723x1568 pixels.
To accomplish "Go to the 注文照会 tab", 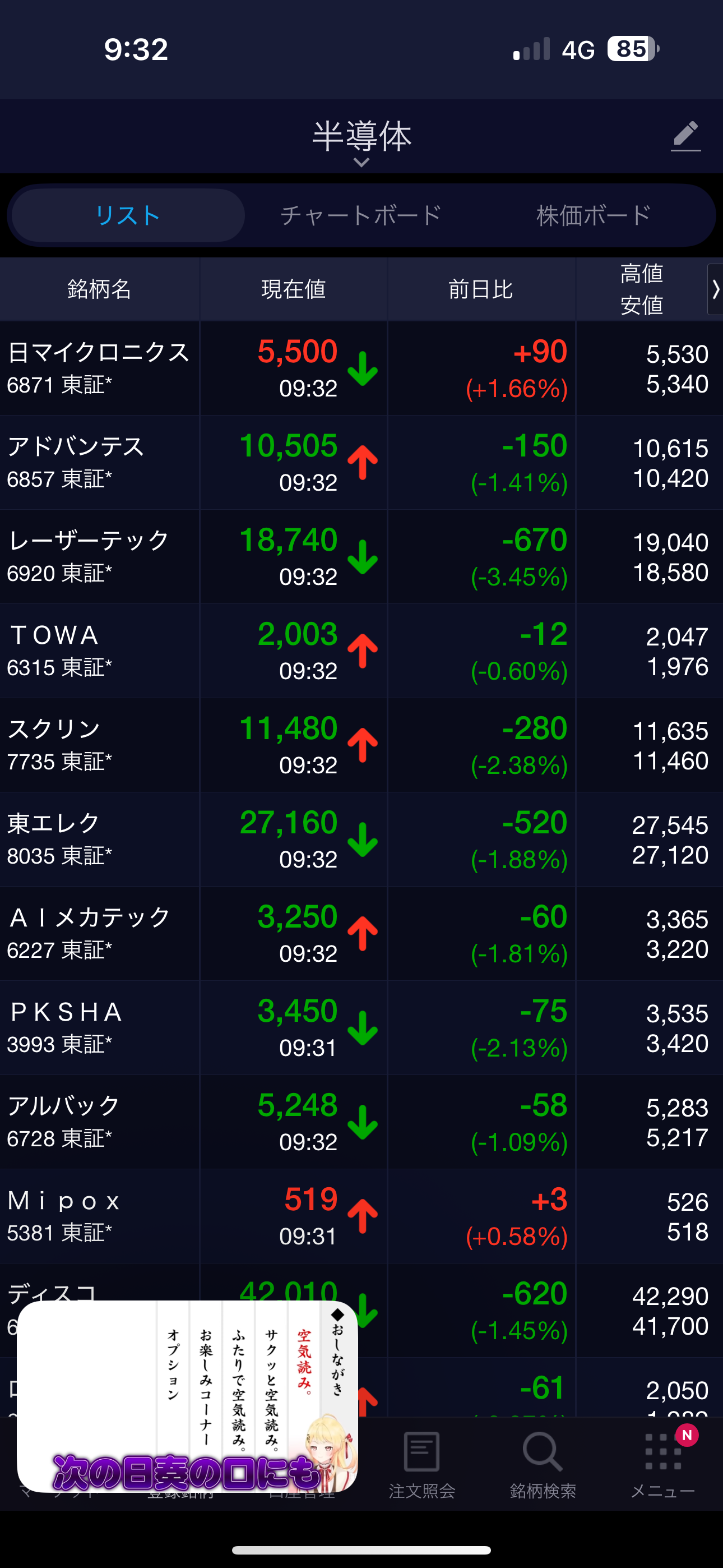I will click(x=421, y=1464).
